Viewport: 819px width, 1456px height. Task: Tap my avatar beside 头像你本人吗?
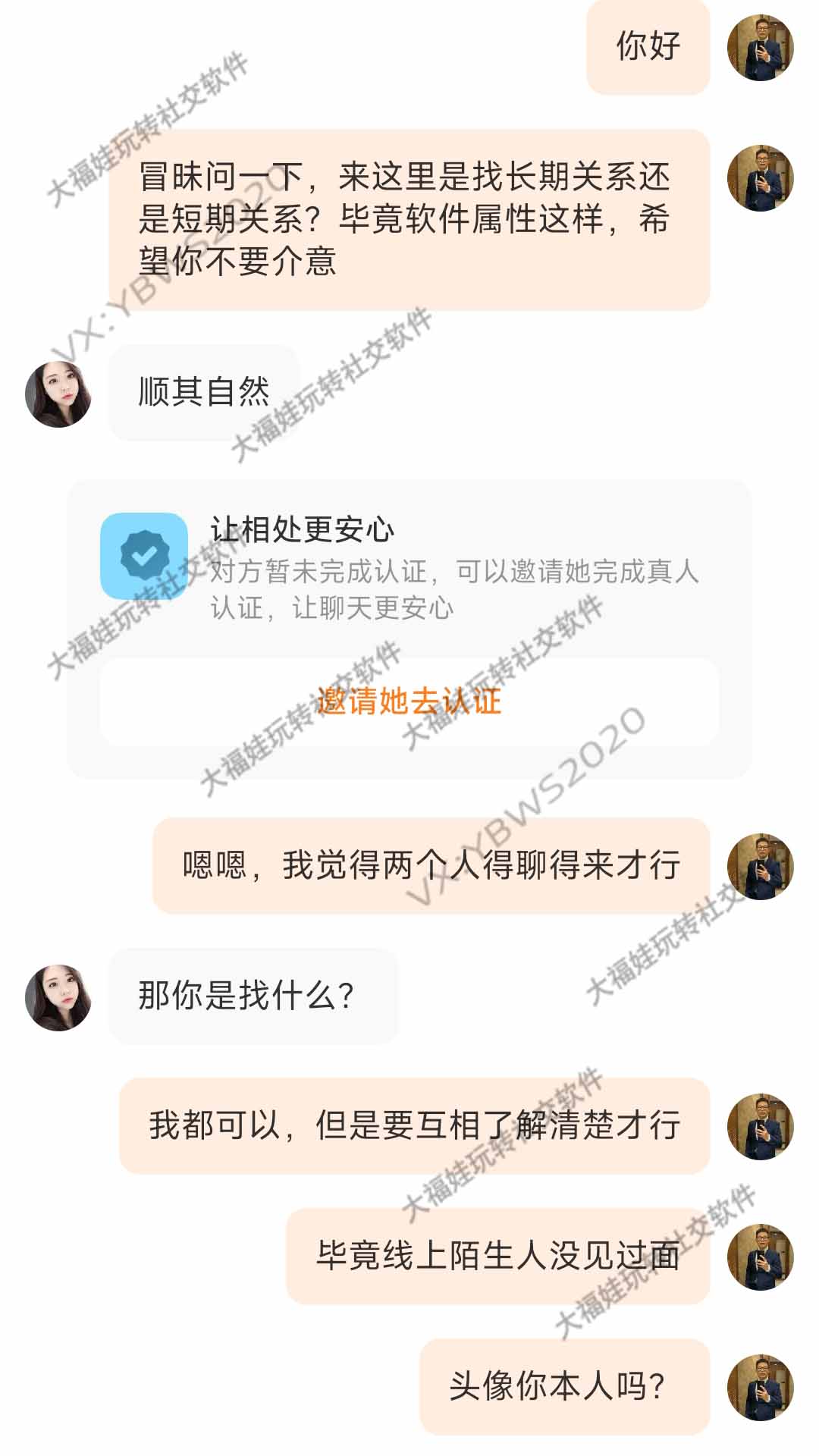pyautogui.click(x=760, y=1387)
